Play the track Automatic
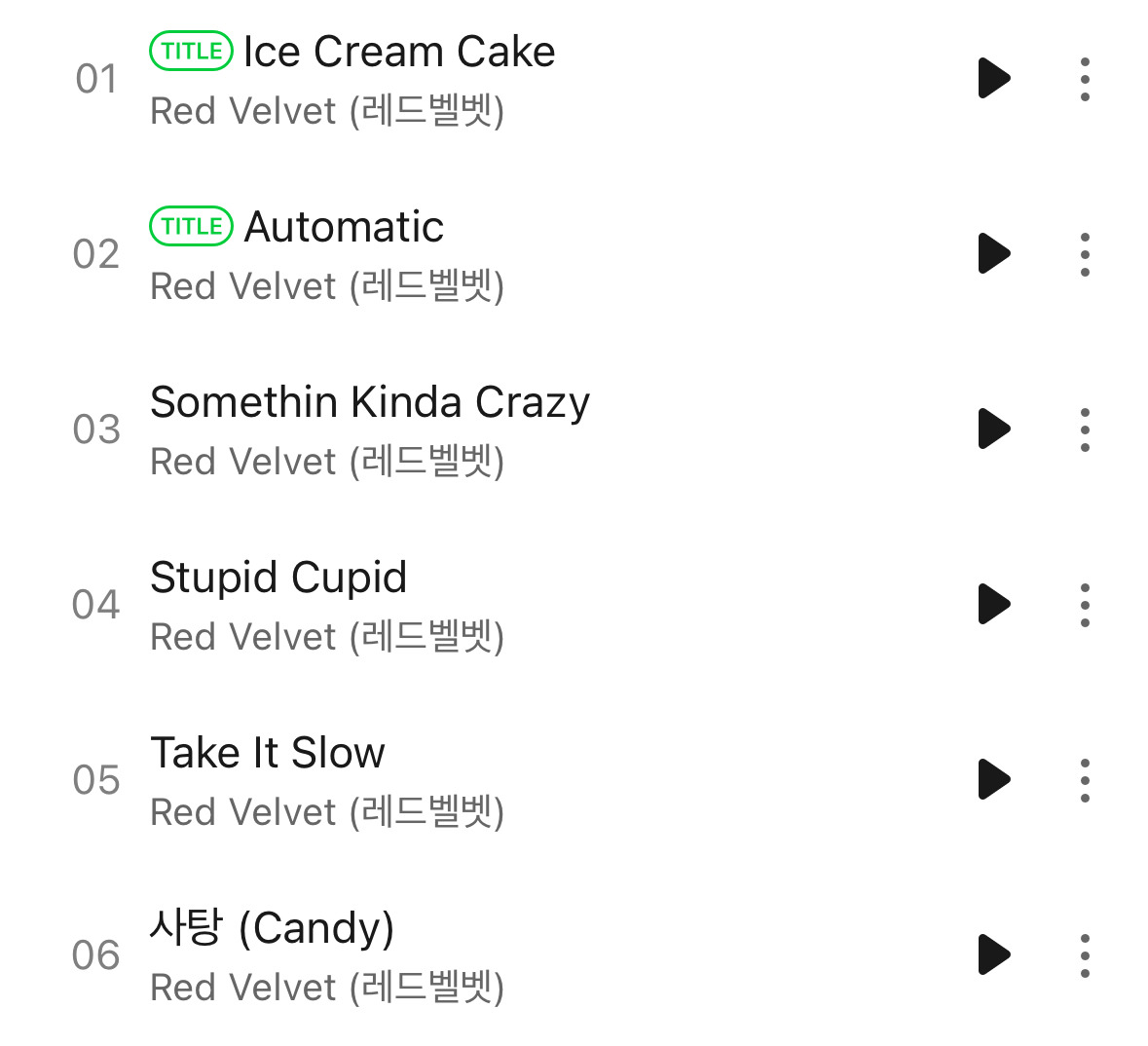1148x1046 pixels. coord(993,254)
